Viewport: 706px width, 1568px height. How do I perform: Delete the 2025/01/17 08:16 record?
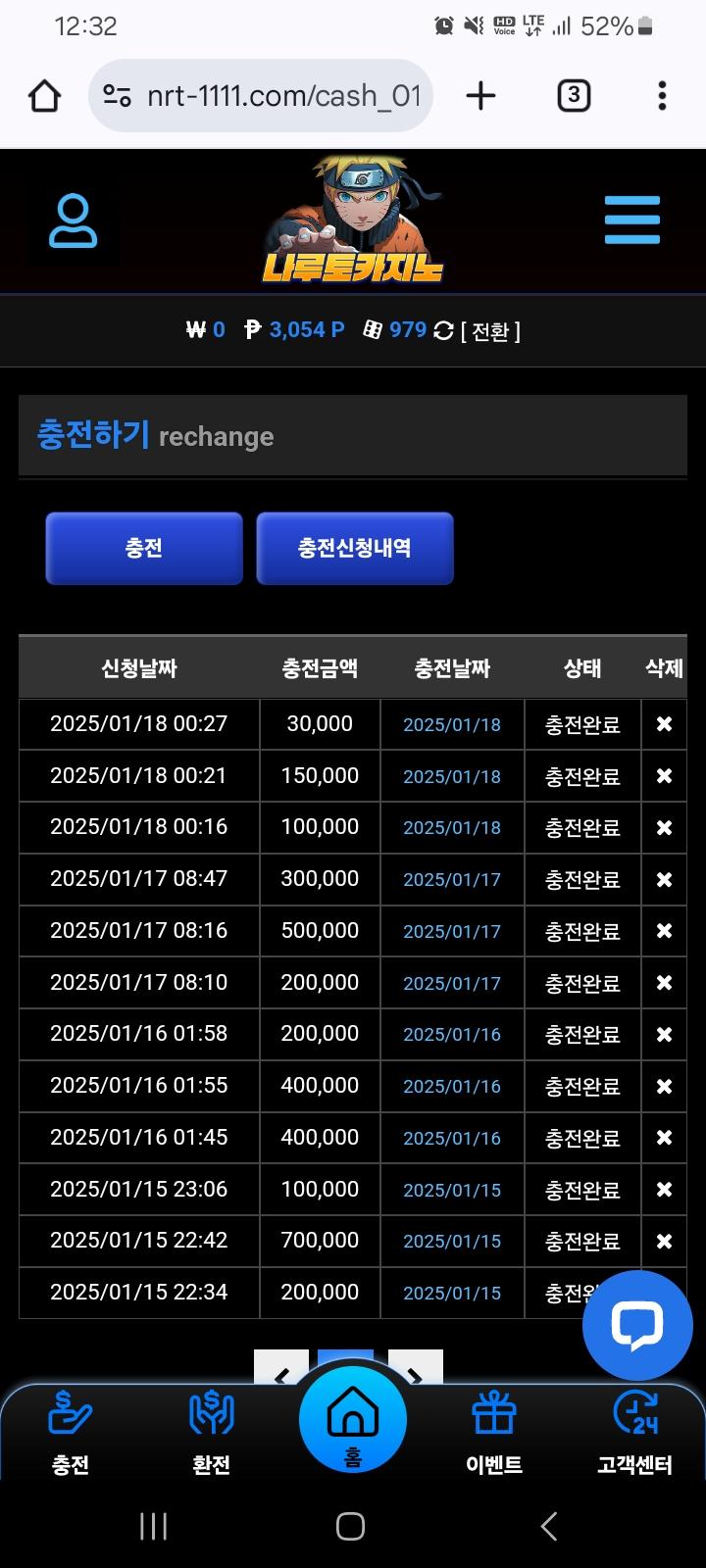664,931
